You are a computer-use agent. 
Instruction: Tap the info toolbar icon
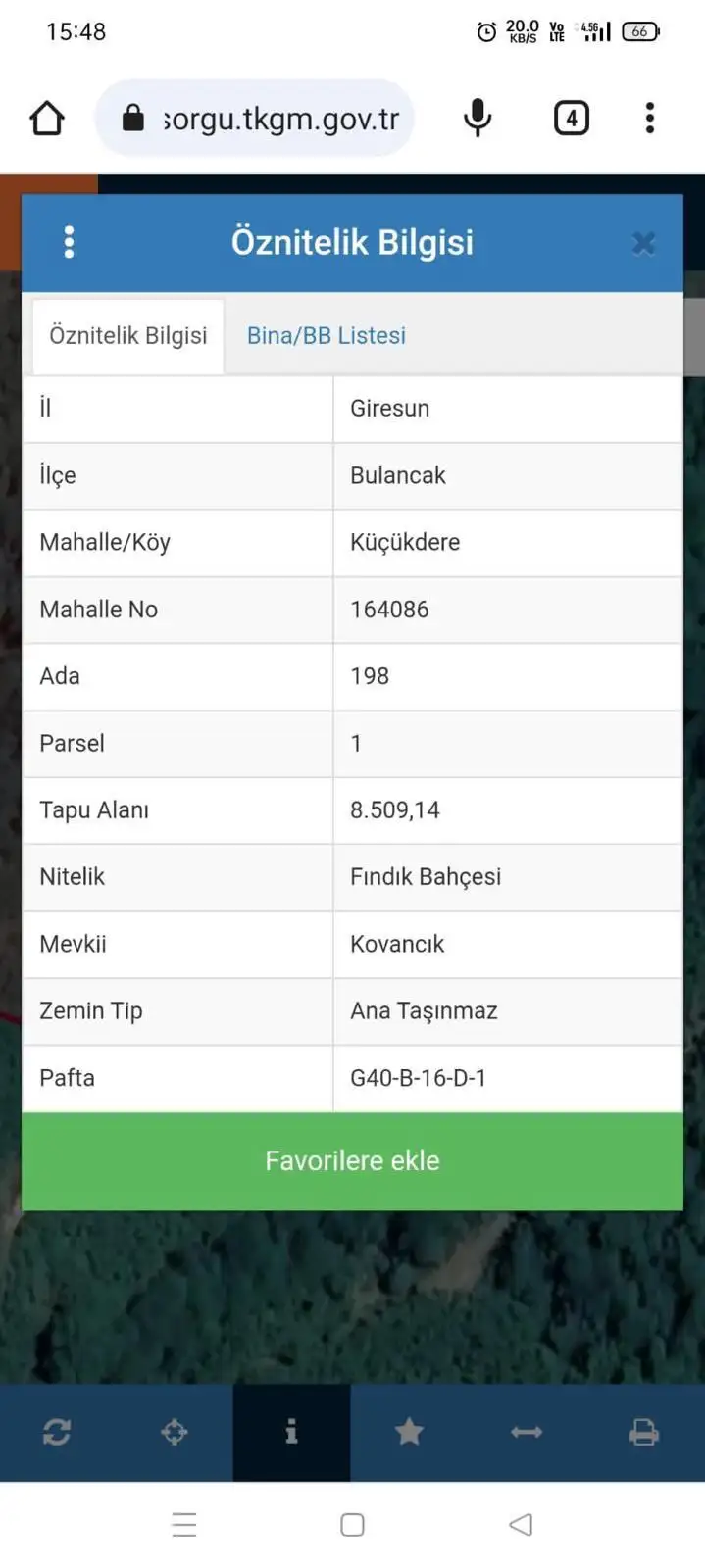click(291, 1433)
